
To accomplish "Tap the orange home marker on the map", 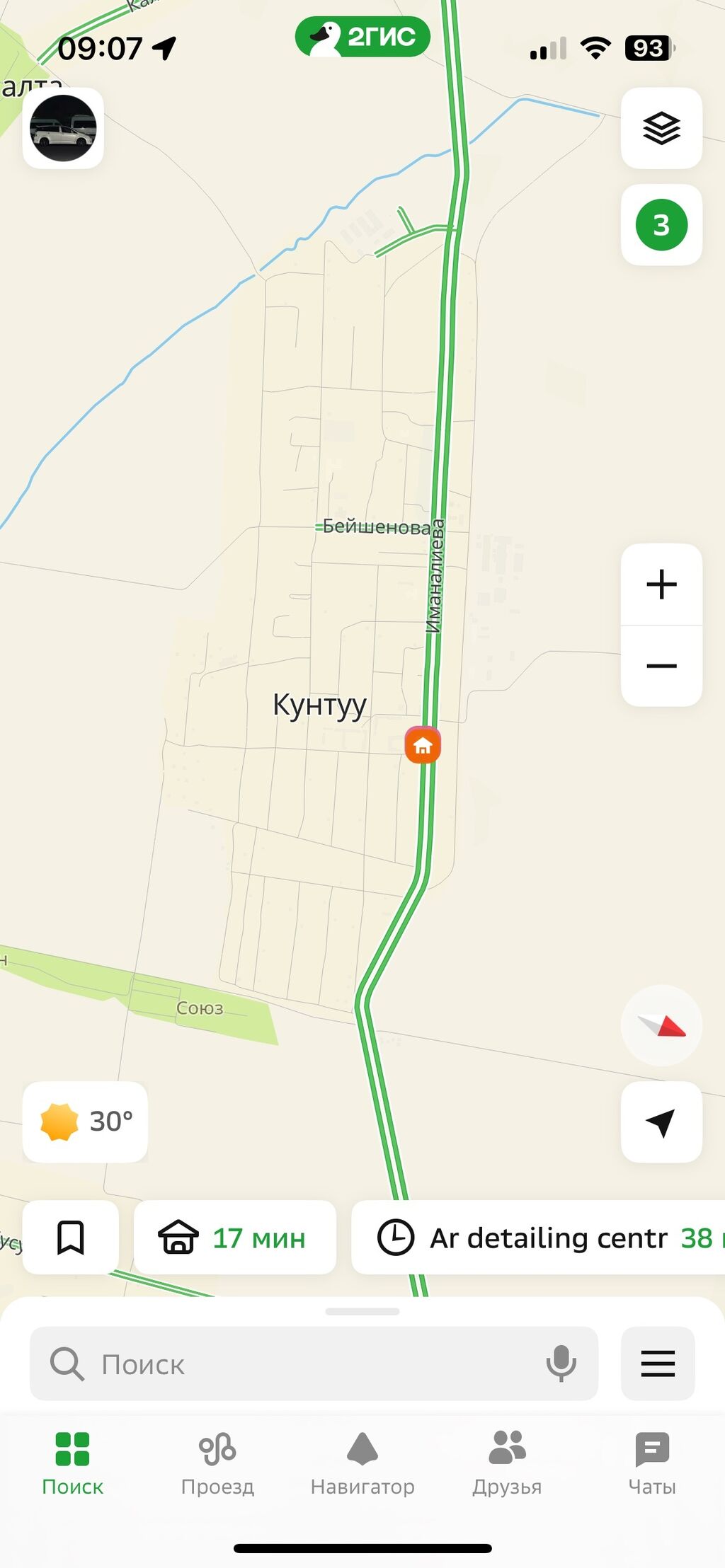I will tap(423, 745).
